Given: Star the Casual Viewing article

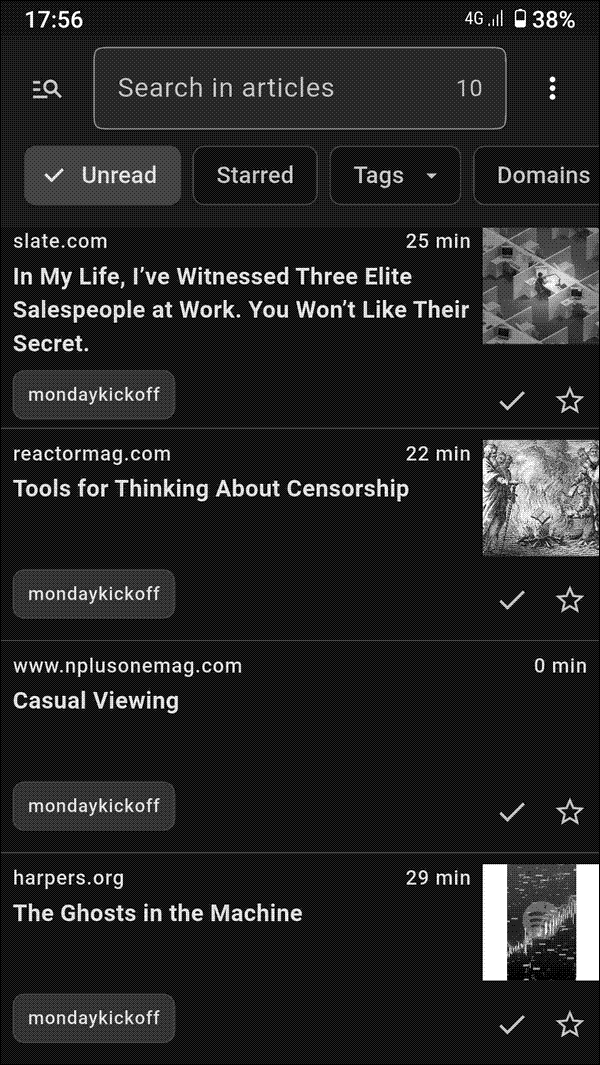Looking at the screenshot, I should pyautogui.click(x=569, y=812).
